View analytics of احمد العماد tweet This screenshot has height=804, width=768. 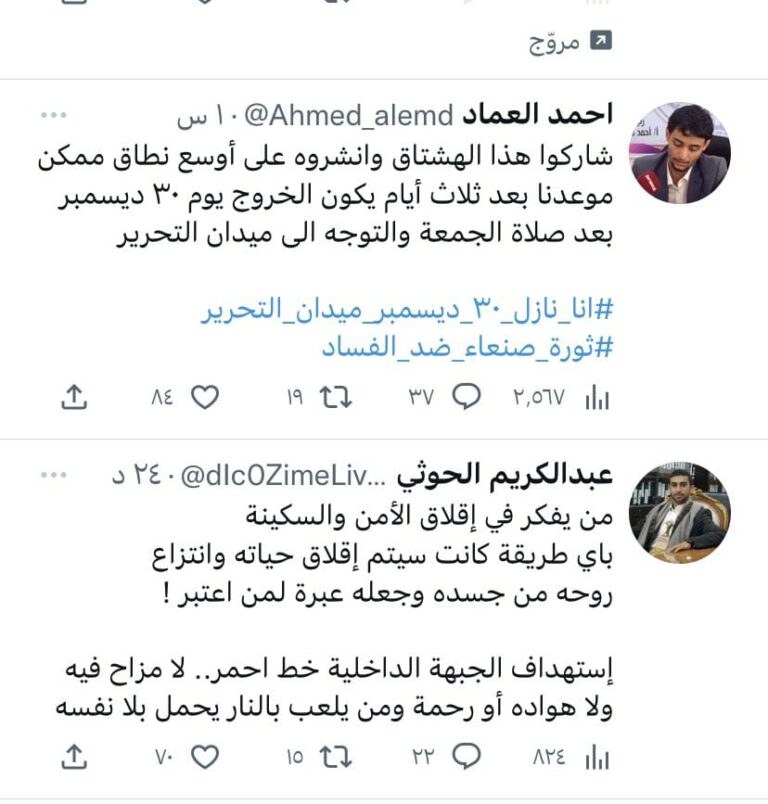pyautogui.click(x=596, y=398)
